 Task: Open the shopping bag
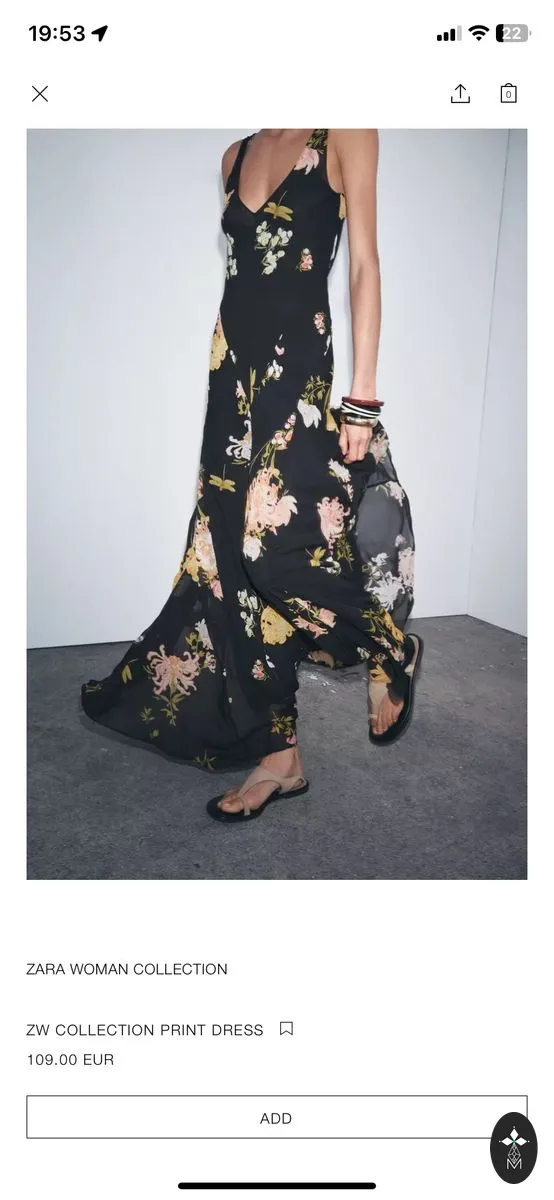pos(508,93)
